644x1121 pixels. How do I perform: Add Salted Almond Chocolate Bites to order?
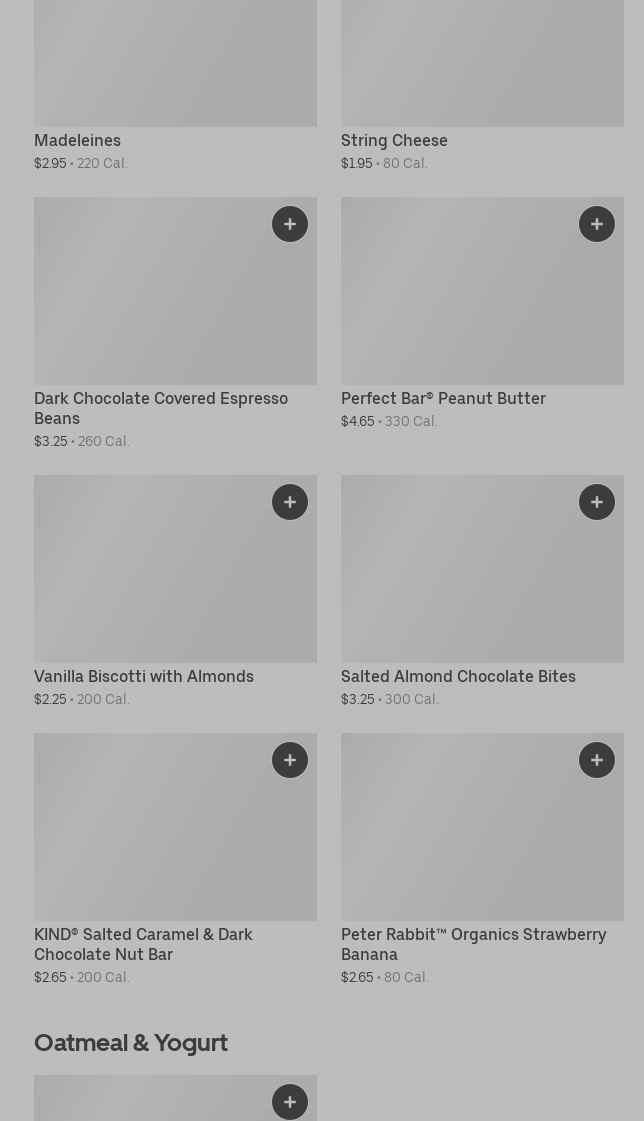tap(597, 502)
